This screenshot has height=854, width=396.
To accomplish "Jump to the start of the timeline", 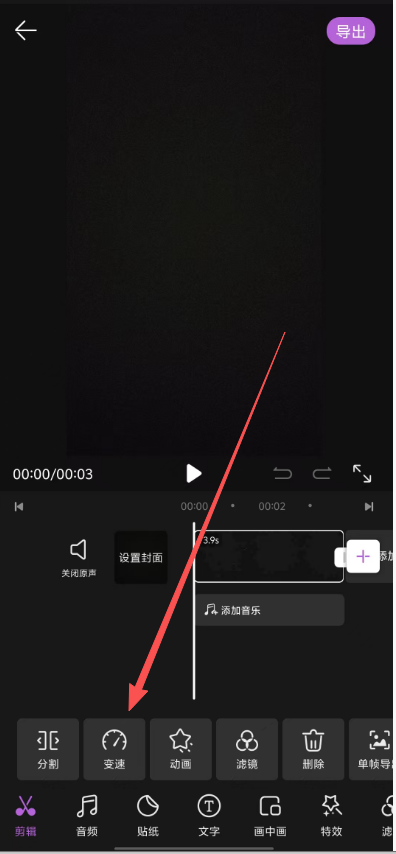I will click(x=19, y=507).
